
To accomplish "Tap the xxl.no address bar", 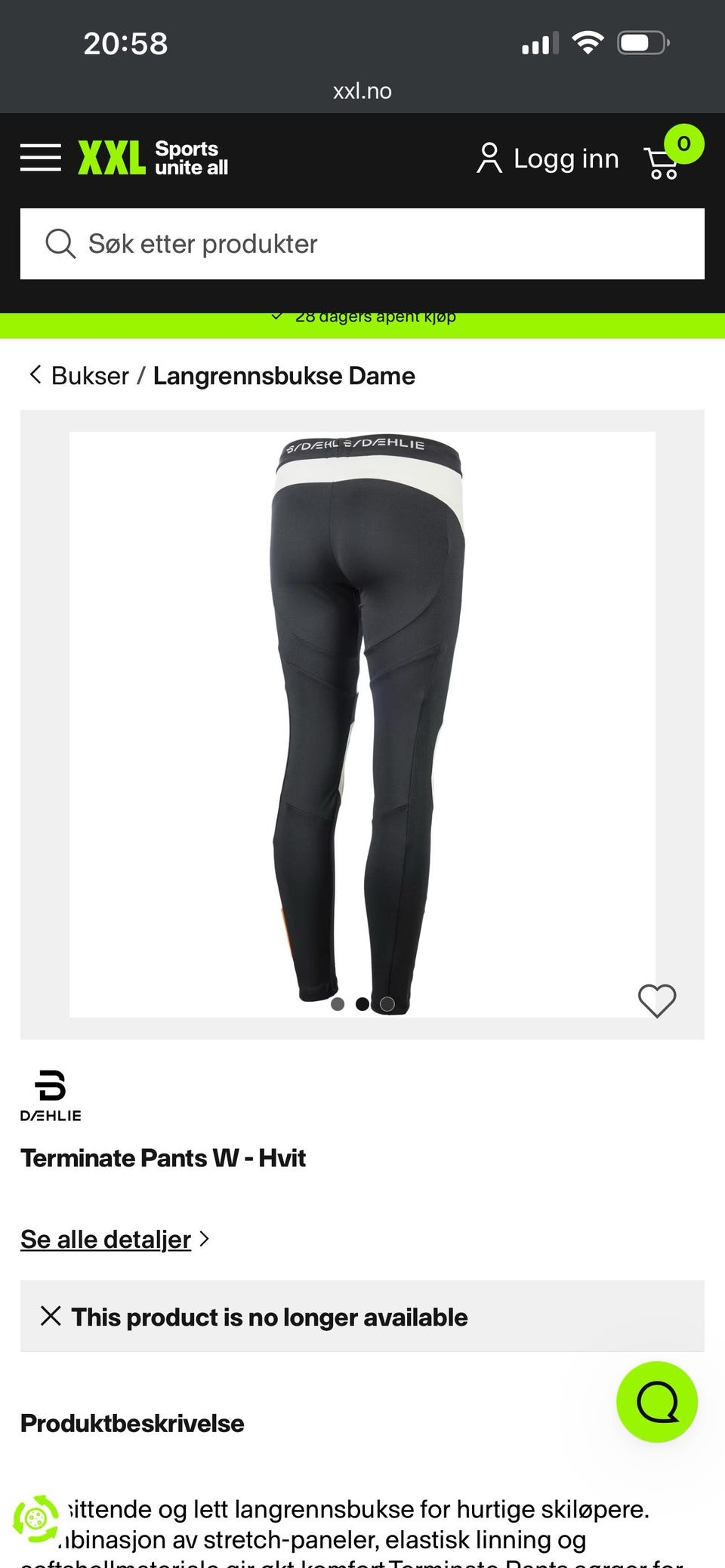I will [x=362, y=91].
